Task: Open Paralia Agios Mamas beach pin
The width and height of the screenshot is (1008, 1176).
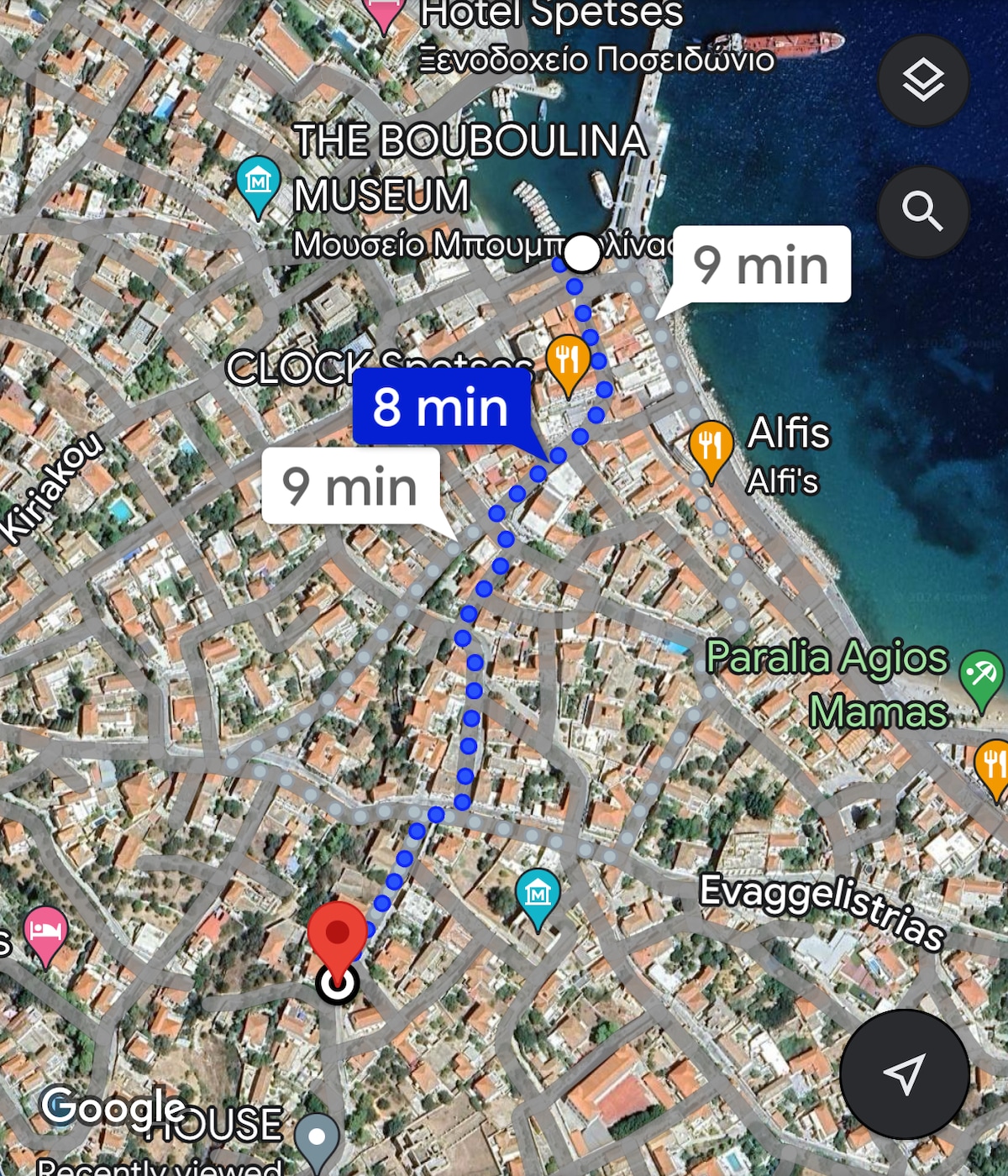Action: point(981,675)
